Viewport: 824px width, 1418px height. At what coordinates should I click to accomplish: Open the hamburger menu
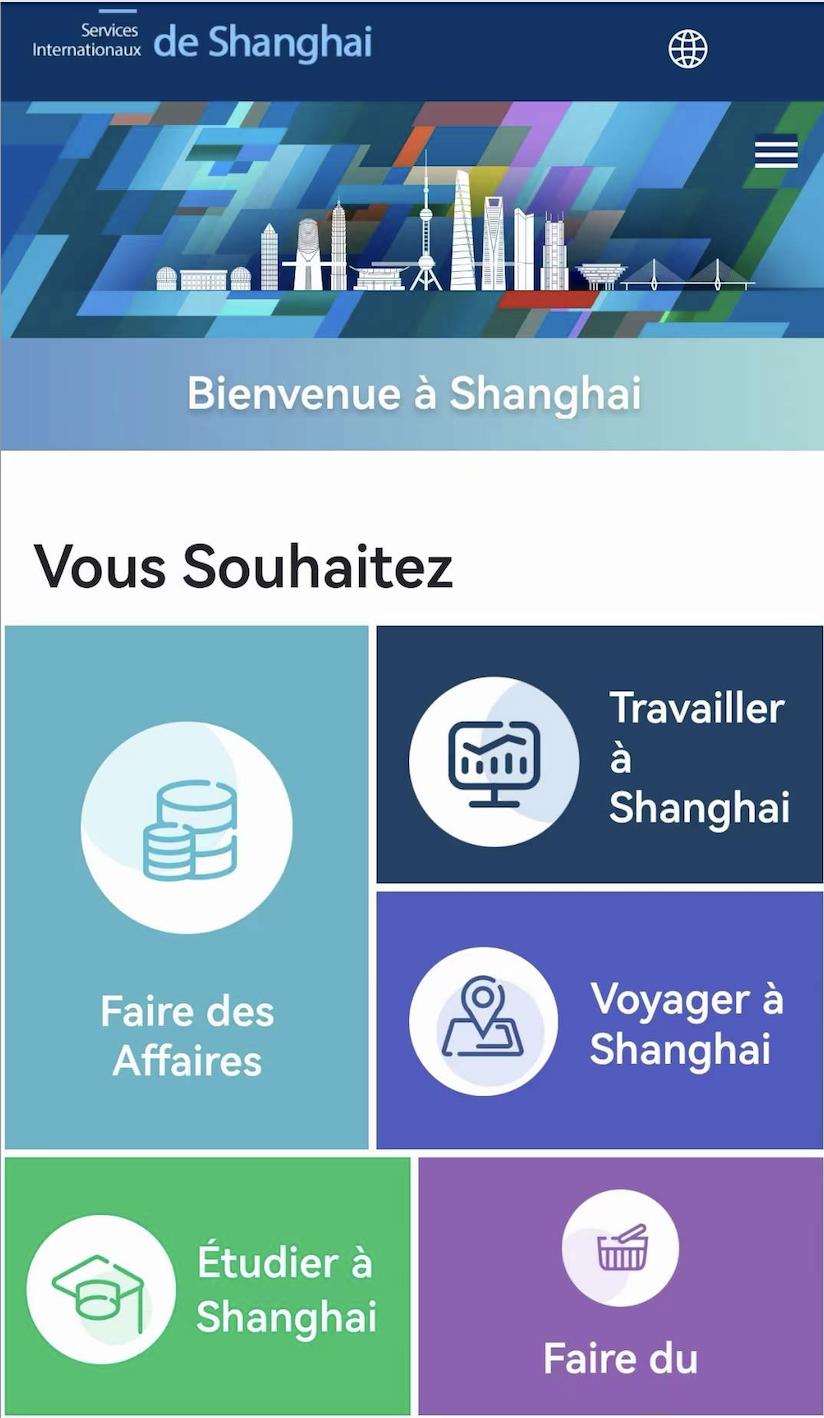[x=776, y=152]
